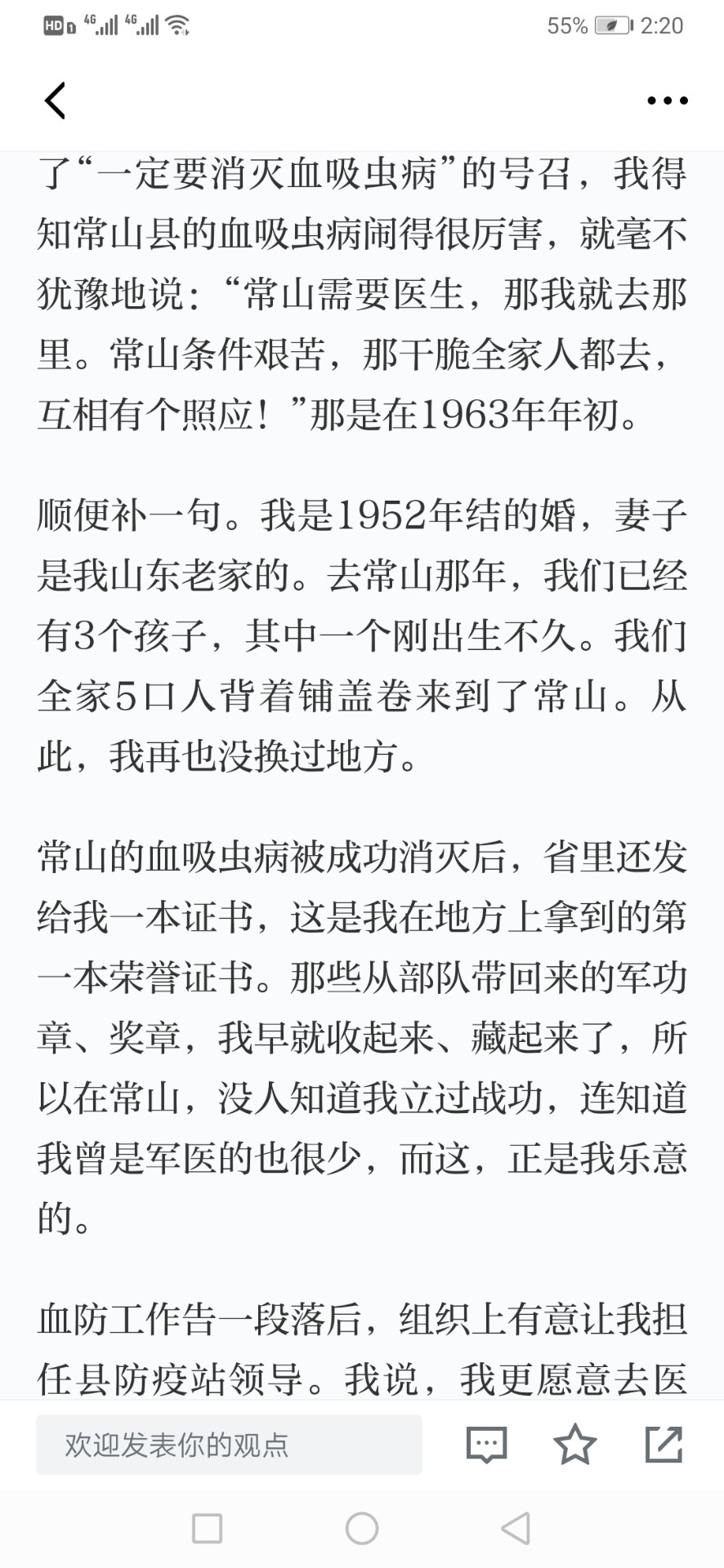Tap the system home button
Viewport: 724px width, 1568px height.
[362, 1528]
